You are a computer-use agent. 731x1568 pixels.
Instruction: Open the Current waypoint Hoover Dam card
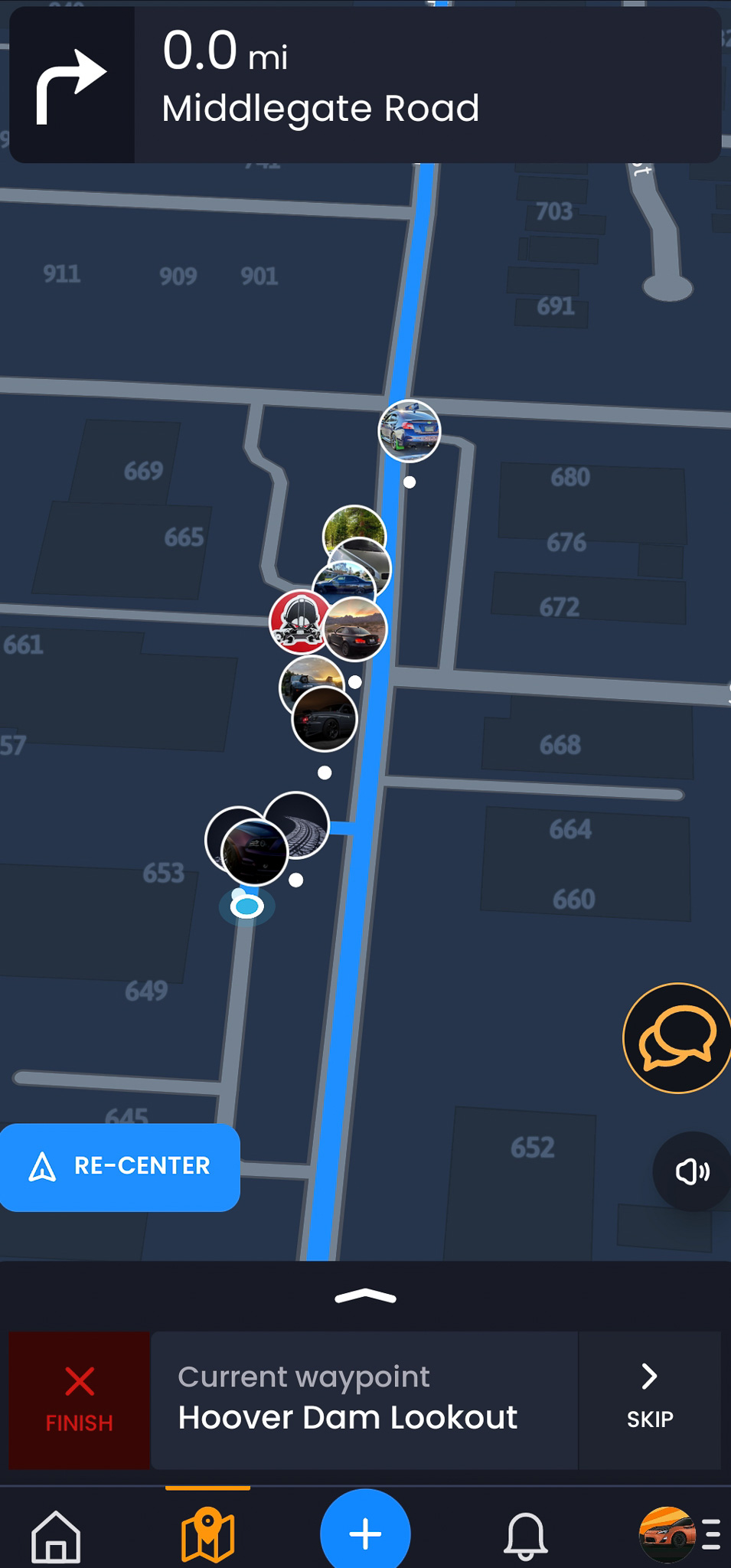click(x=364, y=1400)
